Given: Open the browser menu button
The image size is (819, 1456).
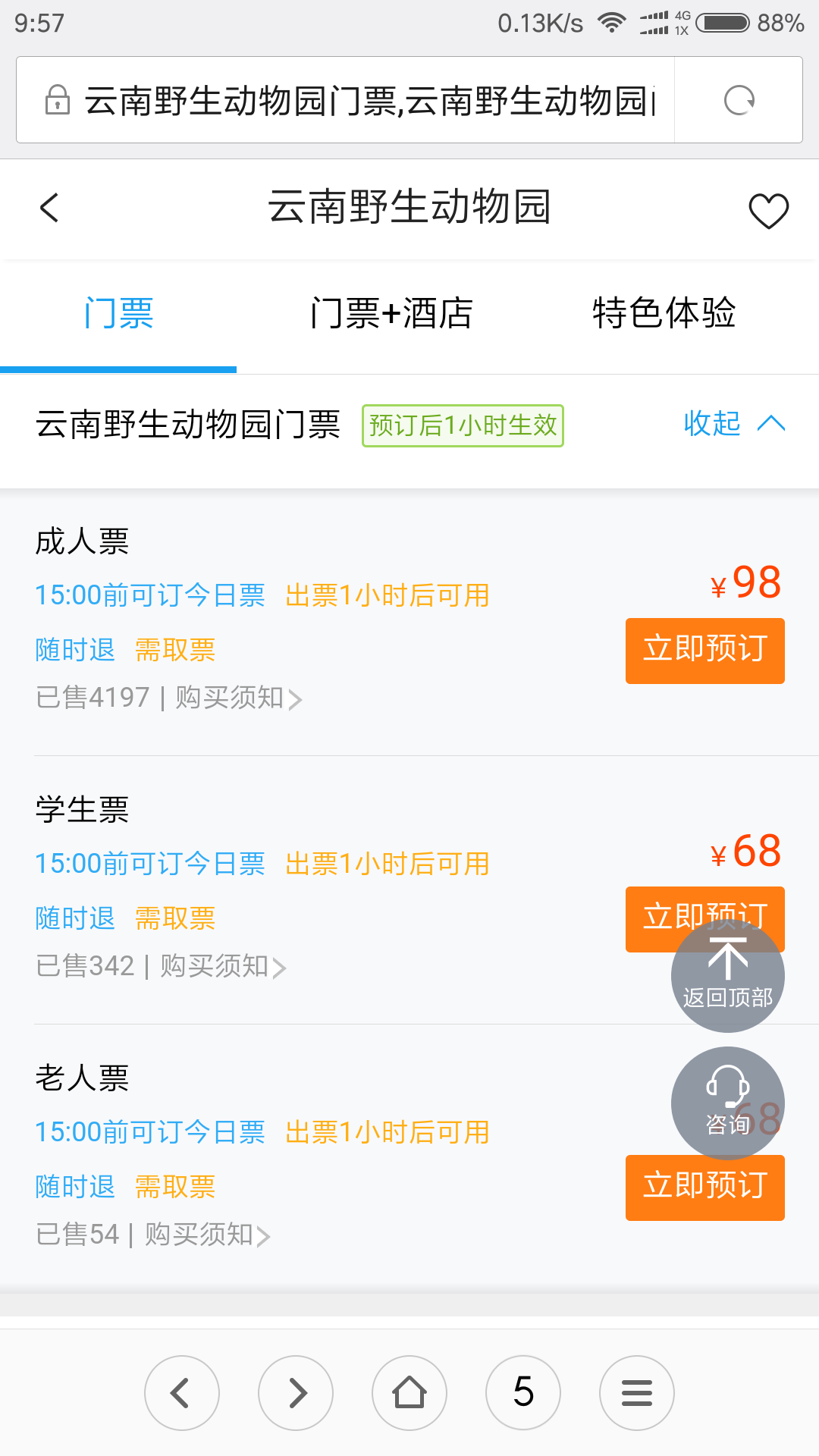Looking at the screenshot, I should 637,1393.
